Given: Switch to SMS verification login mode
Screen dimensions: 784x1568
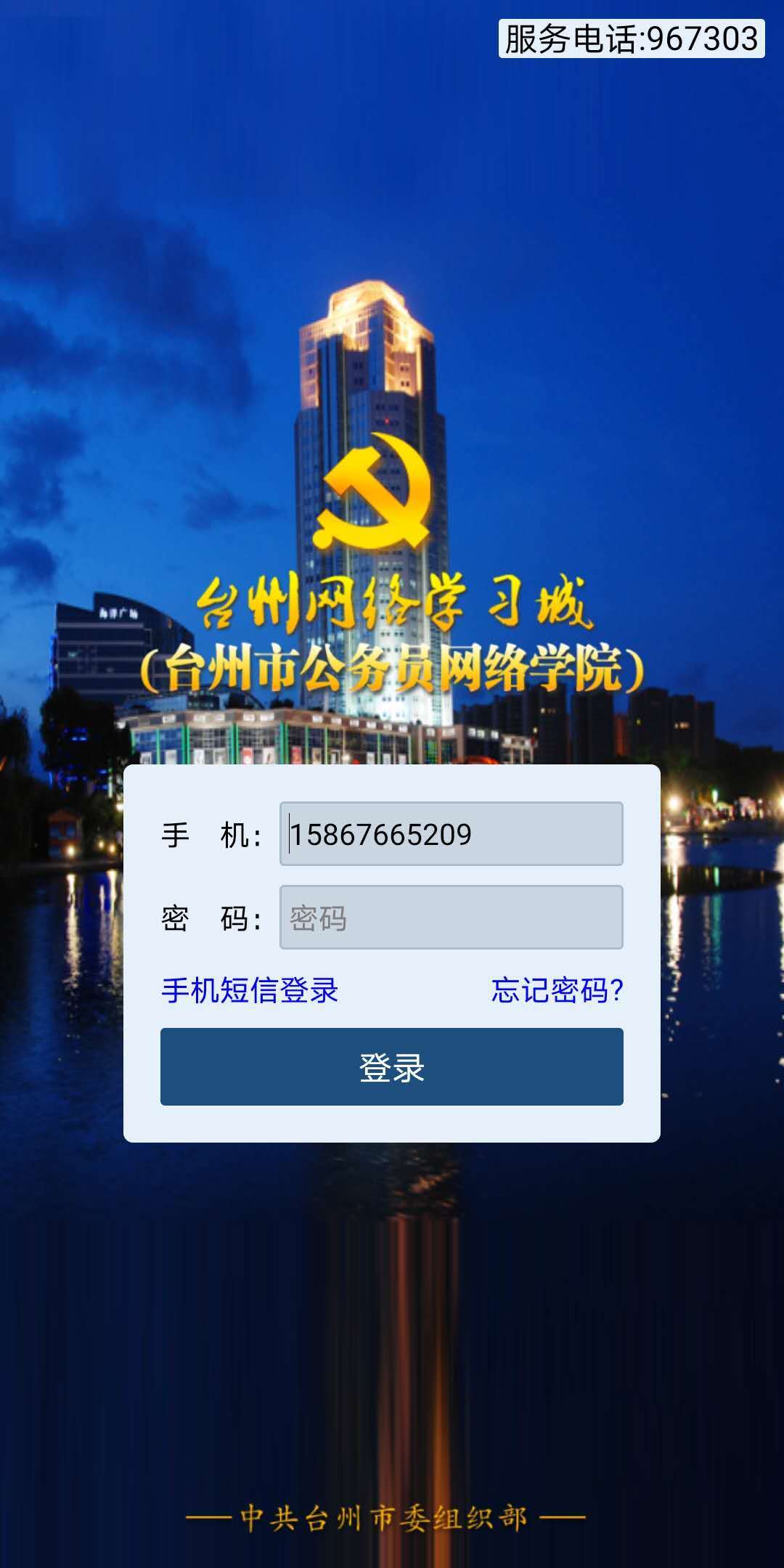Looking at the screenshot, I should pos(250,989).
